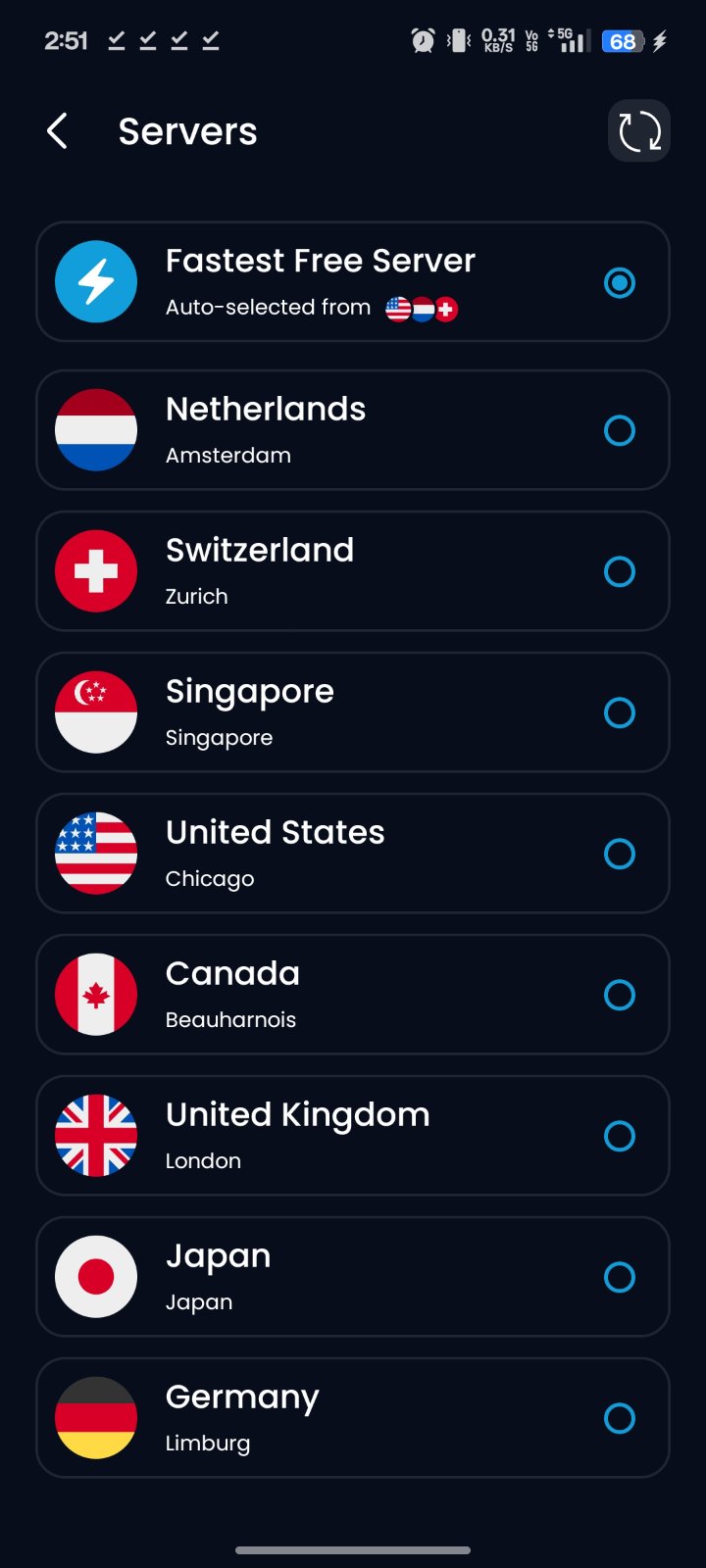Select United Kingdom London server
This screenshot has height=1568, width=706.
pyautogui.click(x=353, y=1136)
